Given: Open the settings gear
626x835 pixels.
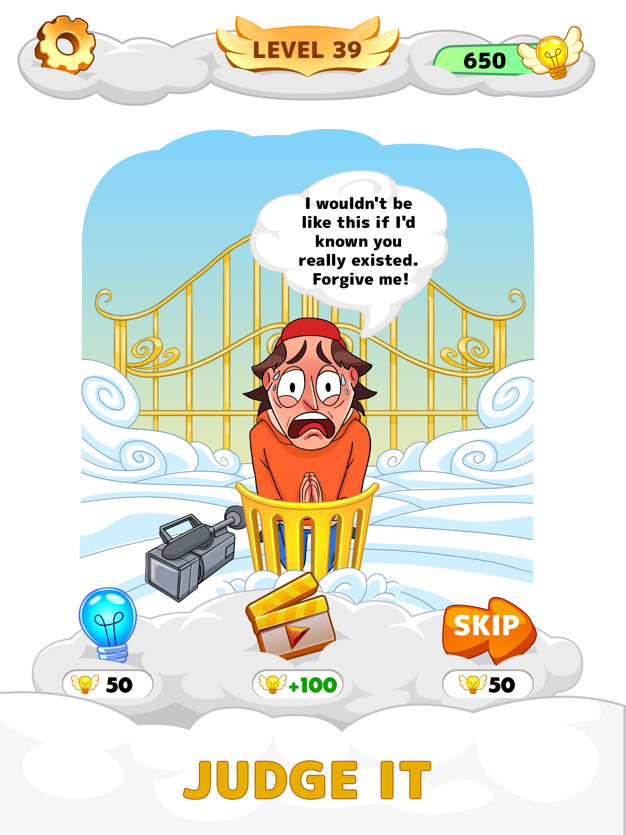Looking at the screenshot, I should pyautogui.click(x=65, y=44).
